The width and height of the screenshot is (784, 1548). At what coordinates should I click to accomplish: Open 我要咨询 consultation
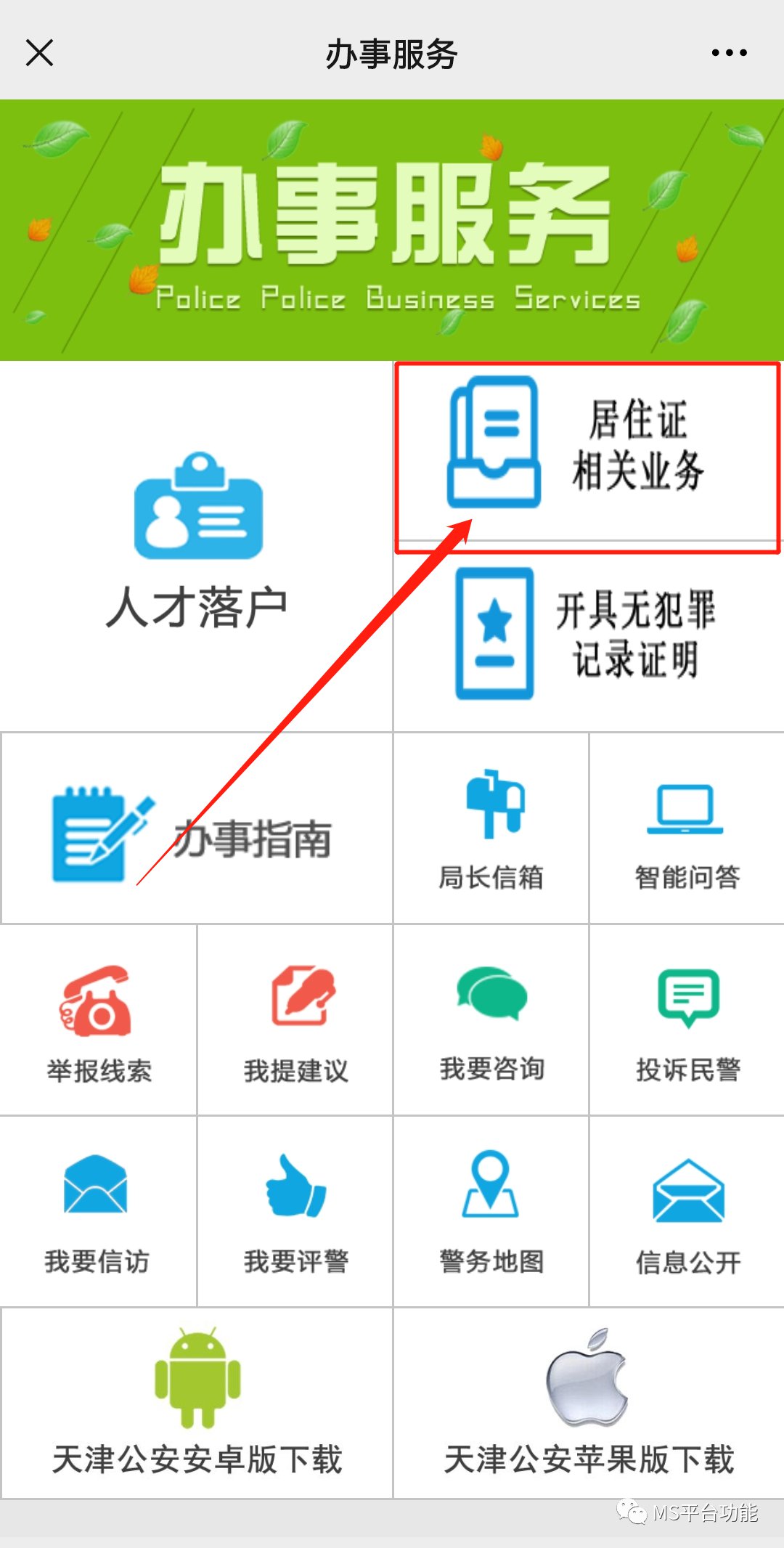491,1020
